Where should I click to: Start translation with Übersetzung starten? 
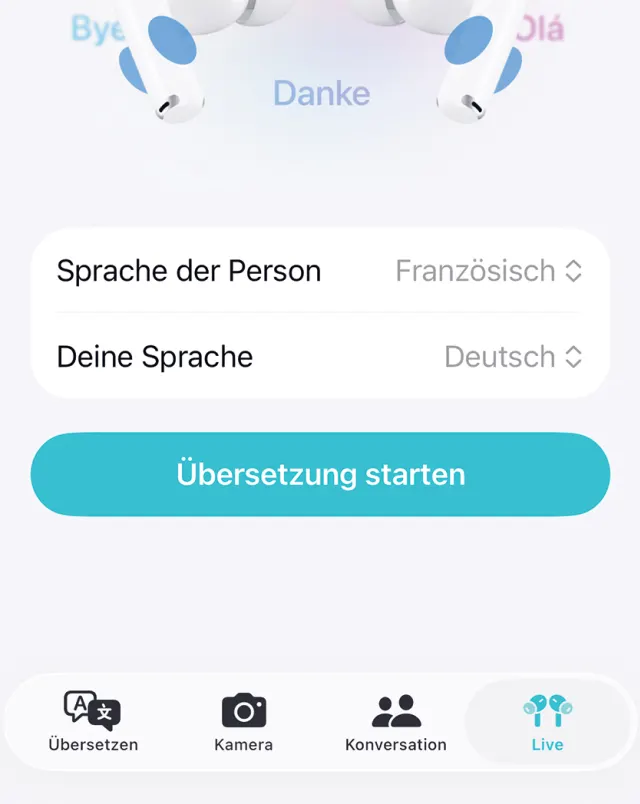click(x=320, y=474)
